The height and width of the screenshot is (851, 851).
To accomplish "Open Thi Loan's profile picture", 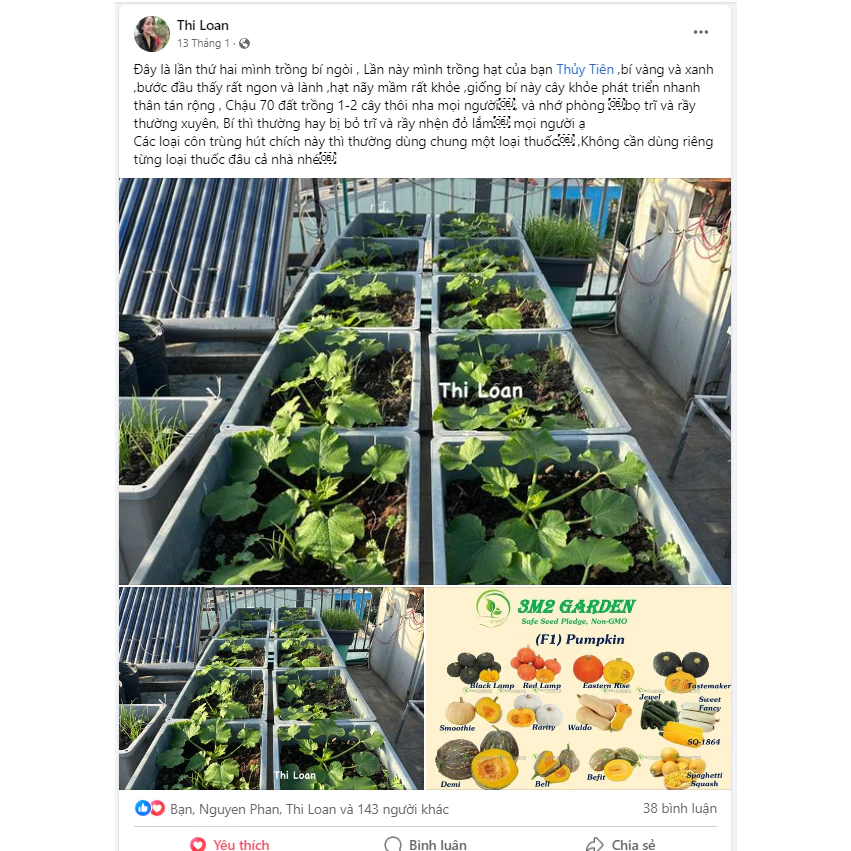I will click(152, 34).
